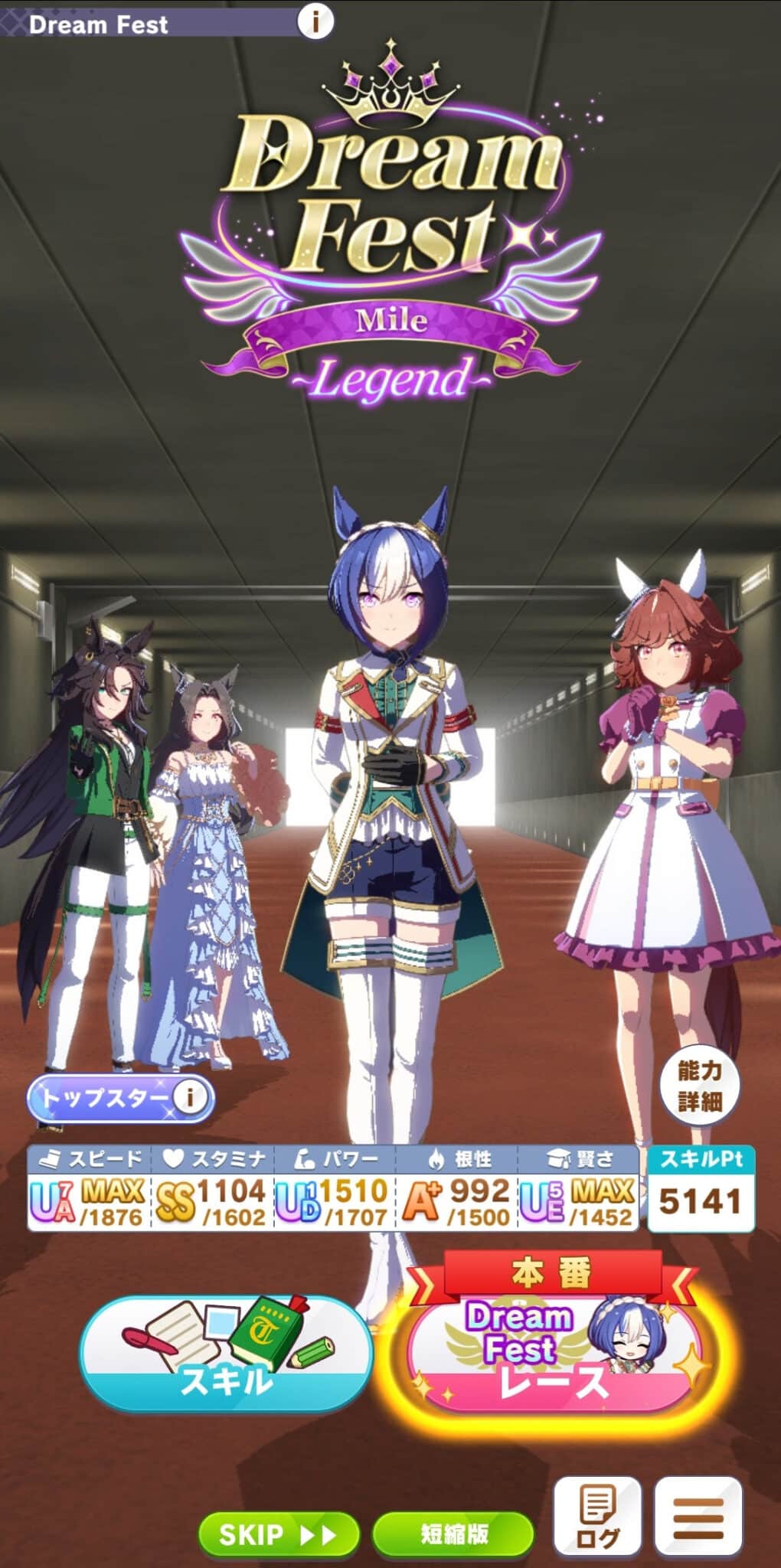The width and height of the screenshot is (781, 1568).
Task: Open the スキル skill menu
Action: pyautogui.click(x=227, y=1353)
